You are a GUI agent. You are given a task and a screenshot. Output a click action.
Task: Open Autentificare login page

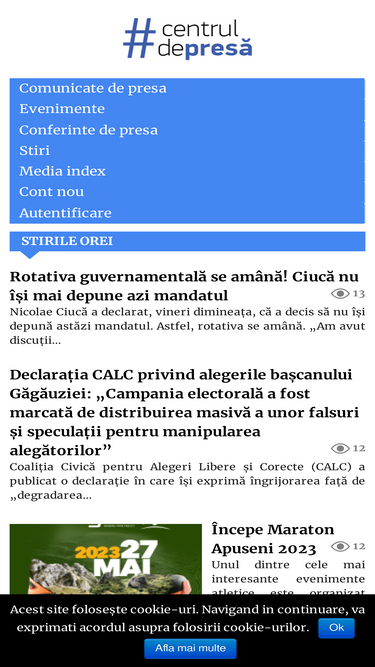click(65, 213)
